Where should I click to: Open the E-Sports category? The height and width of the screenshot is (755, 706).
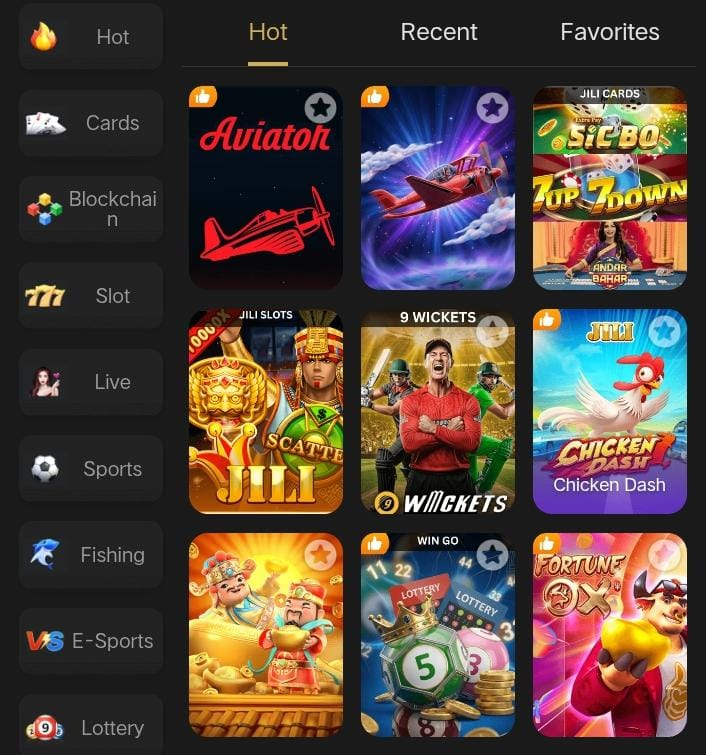[91, 641]
